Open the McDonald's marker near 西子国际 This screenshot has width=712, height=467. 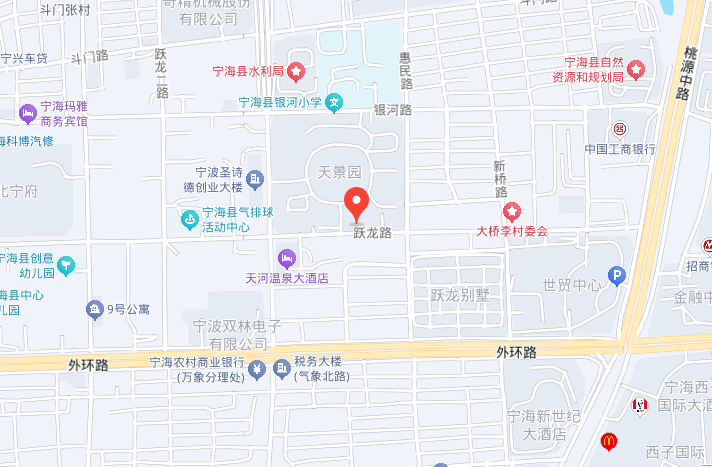point(608,440)
